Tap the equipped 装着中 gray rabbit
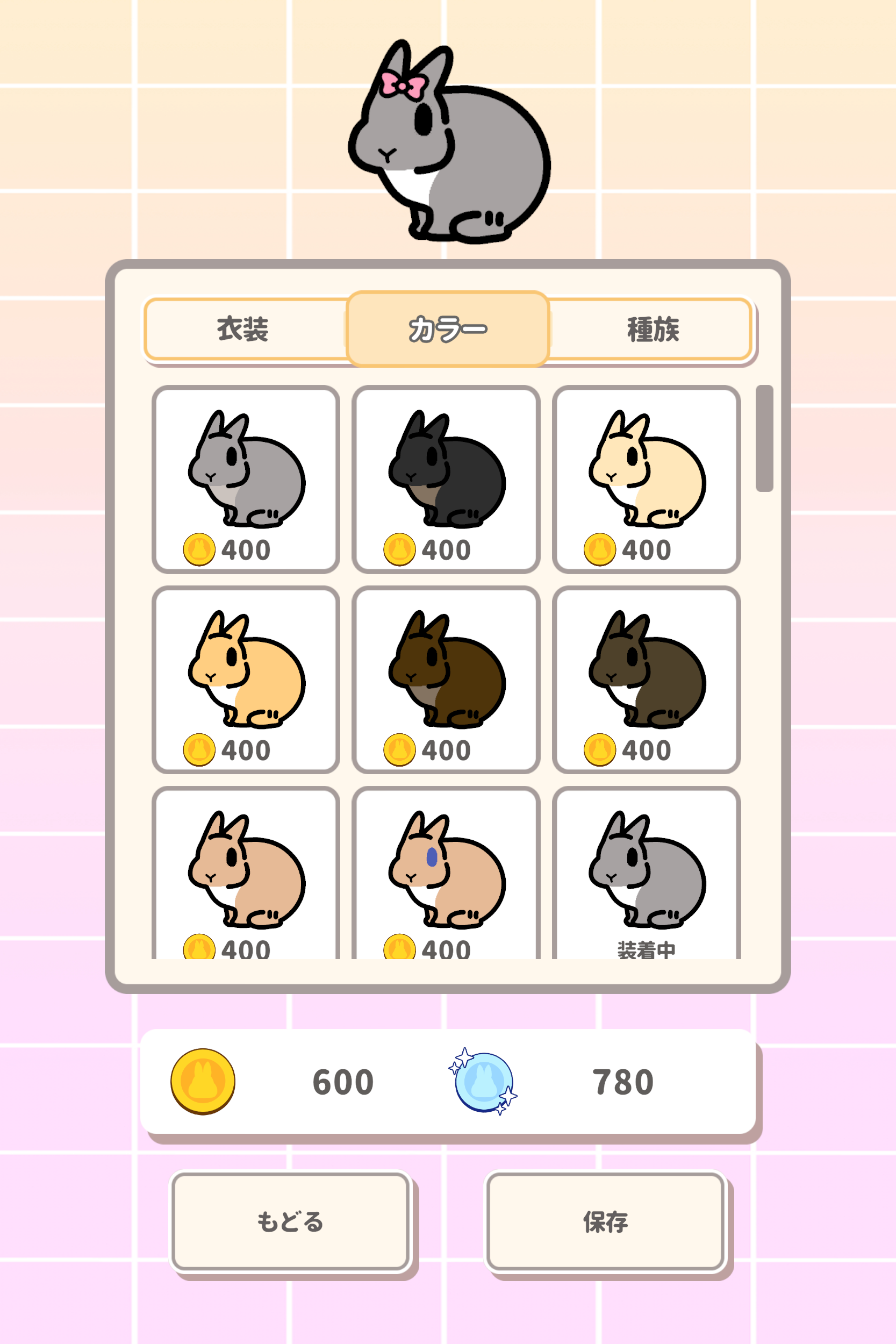This screenshot has width=896, height=1344. [x=646, y=874]
